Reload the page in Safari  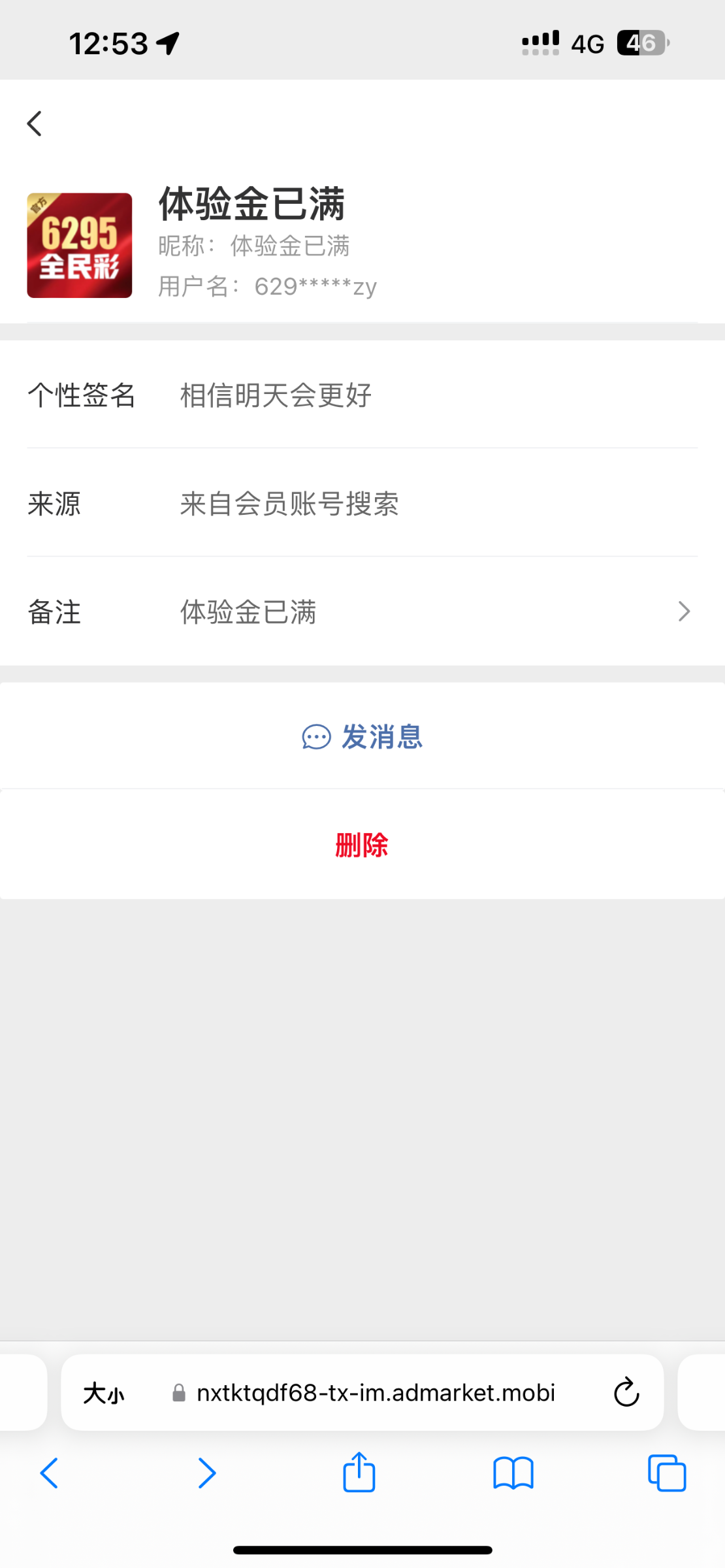tap(626, 1392)
